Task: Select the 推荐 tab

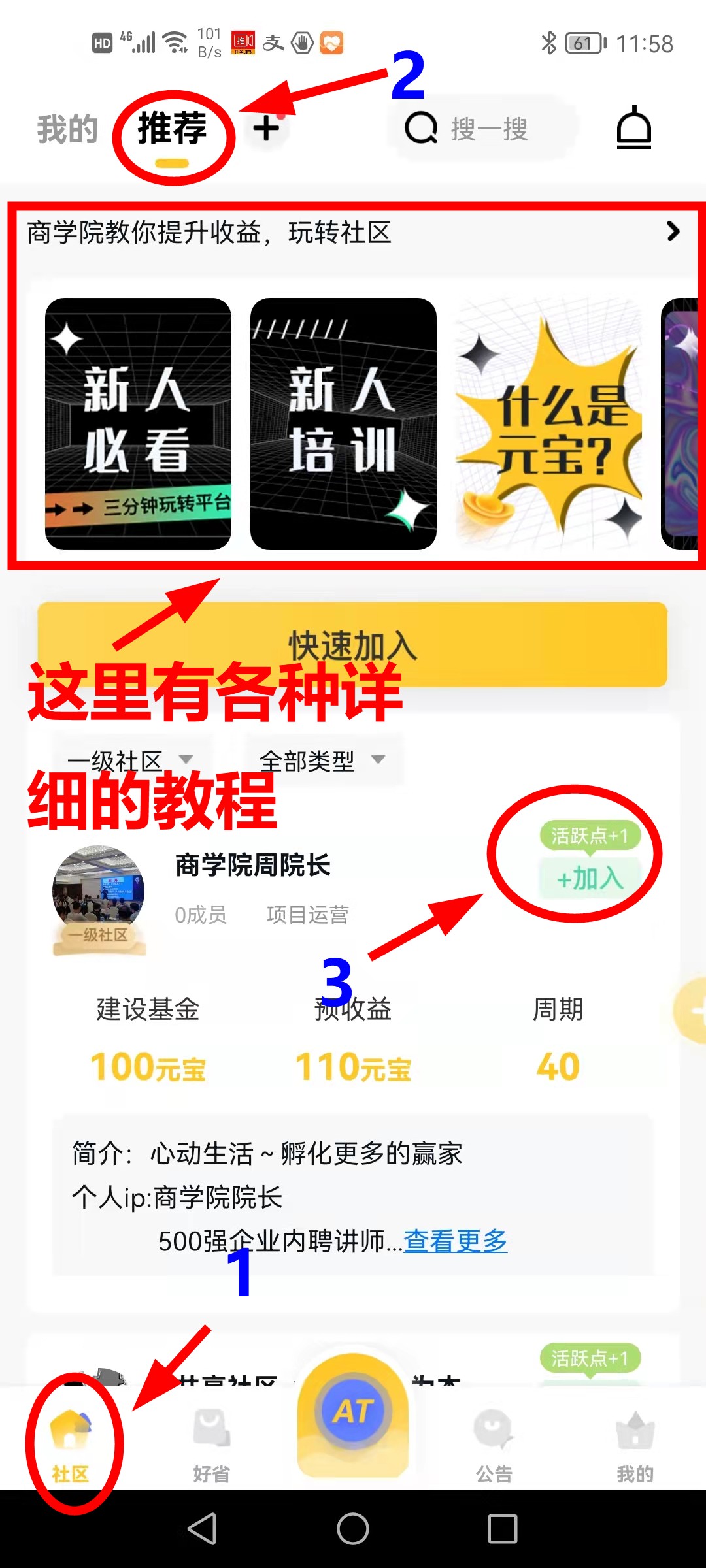Action: [x=173, y=129]
